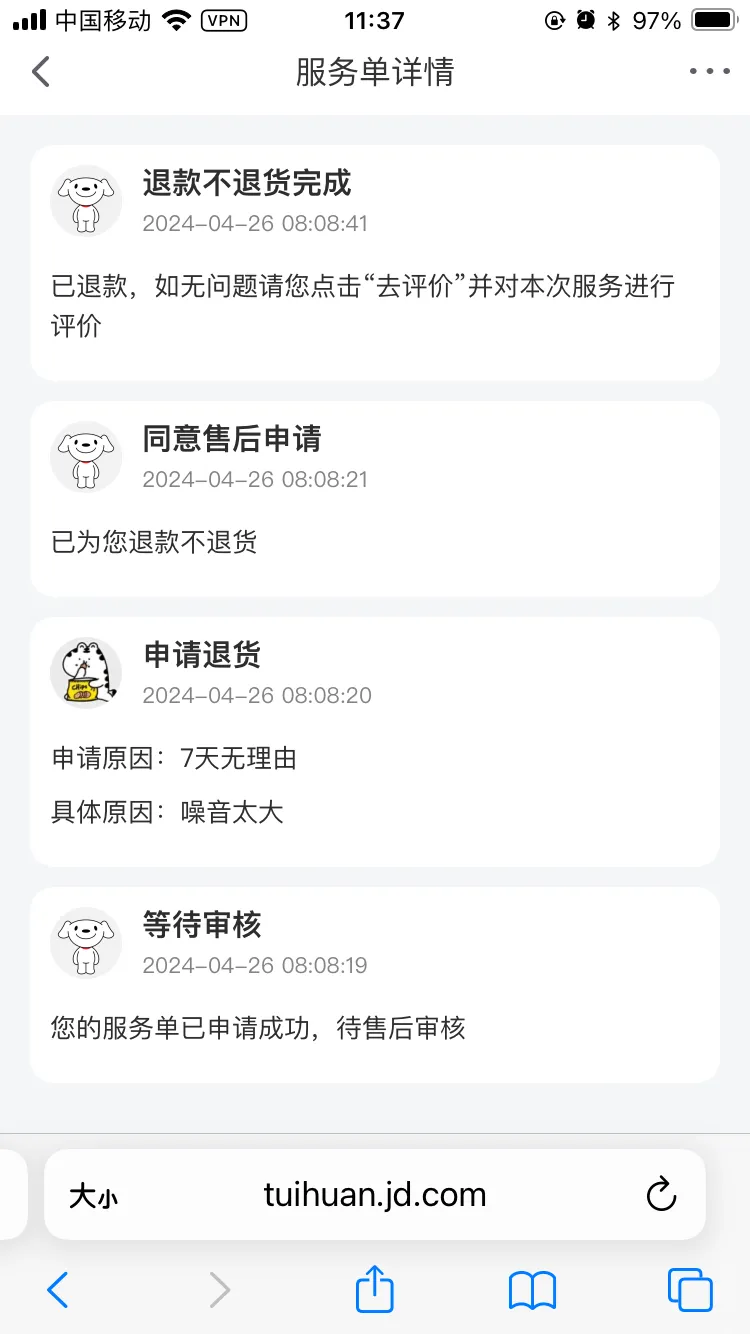The width and height of the screenshot is (750, 1334).
Task: Reload the page with the refresh icon
Action: pyautogui.click(x=661, y=1195)
